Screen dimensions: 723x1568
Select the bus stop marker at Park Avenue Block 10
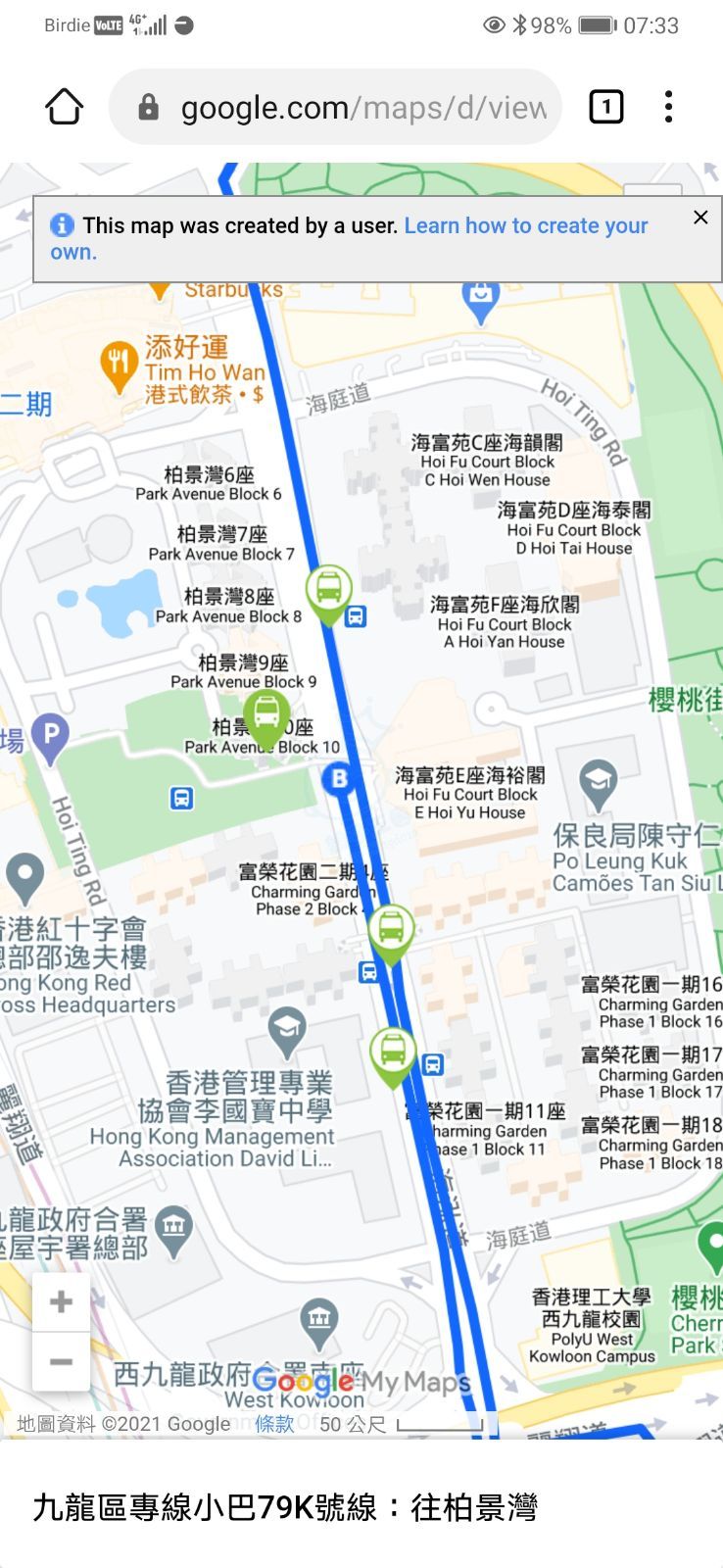click(266, 715)
